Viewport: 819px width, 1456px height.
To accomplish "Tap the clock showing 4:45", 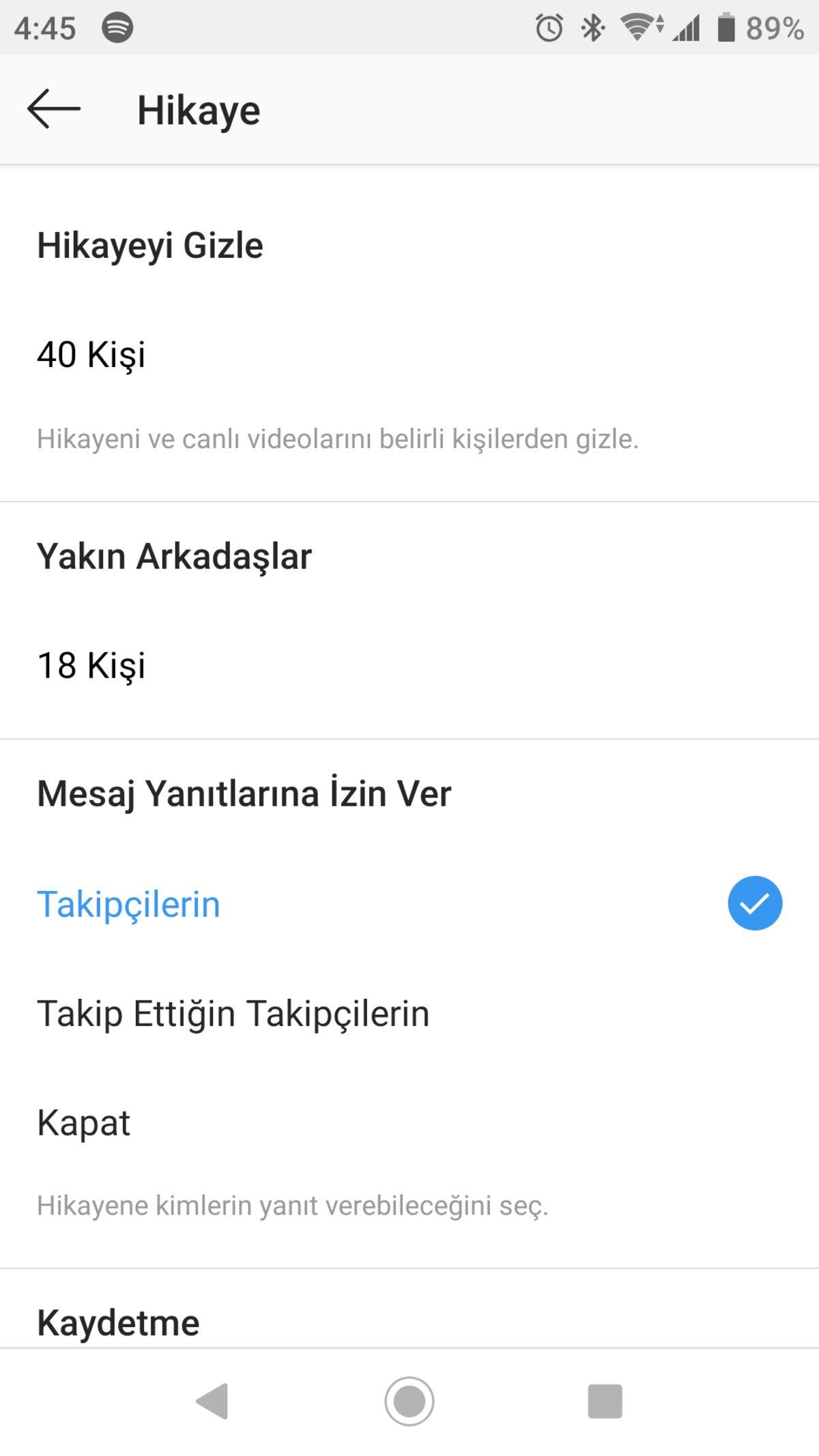I will [x=44, y=27].
